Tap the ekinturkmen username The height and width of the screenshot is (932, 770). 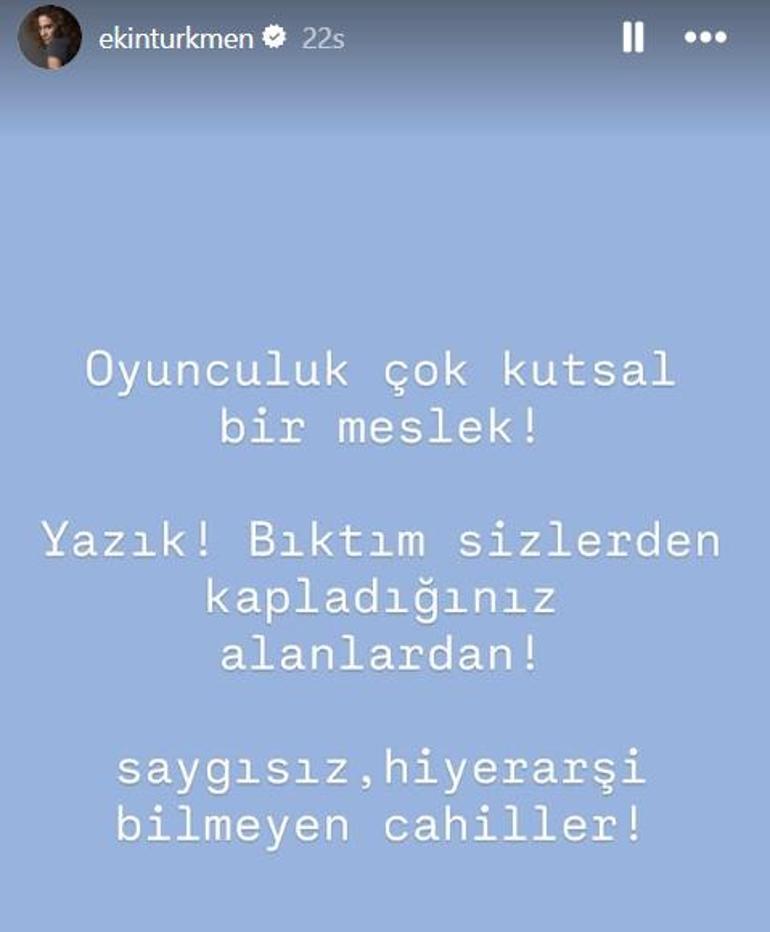coord(176,40)
